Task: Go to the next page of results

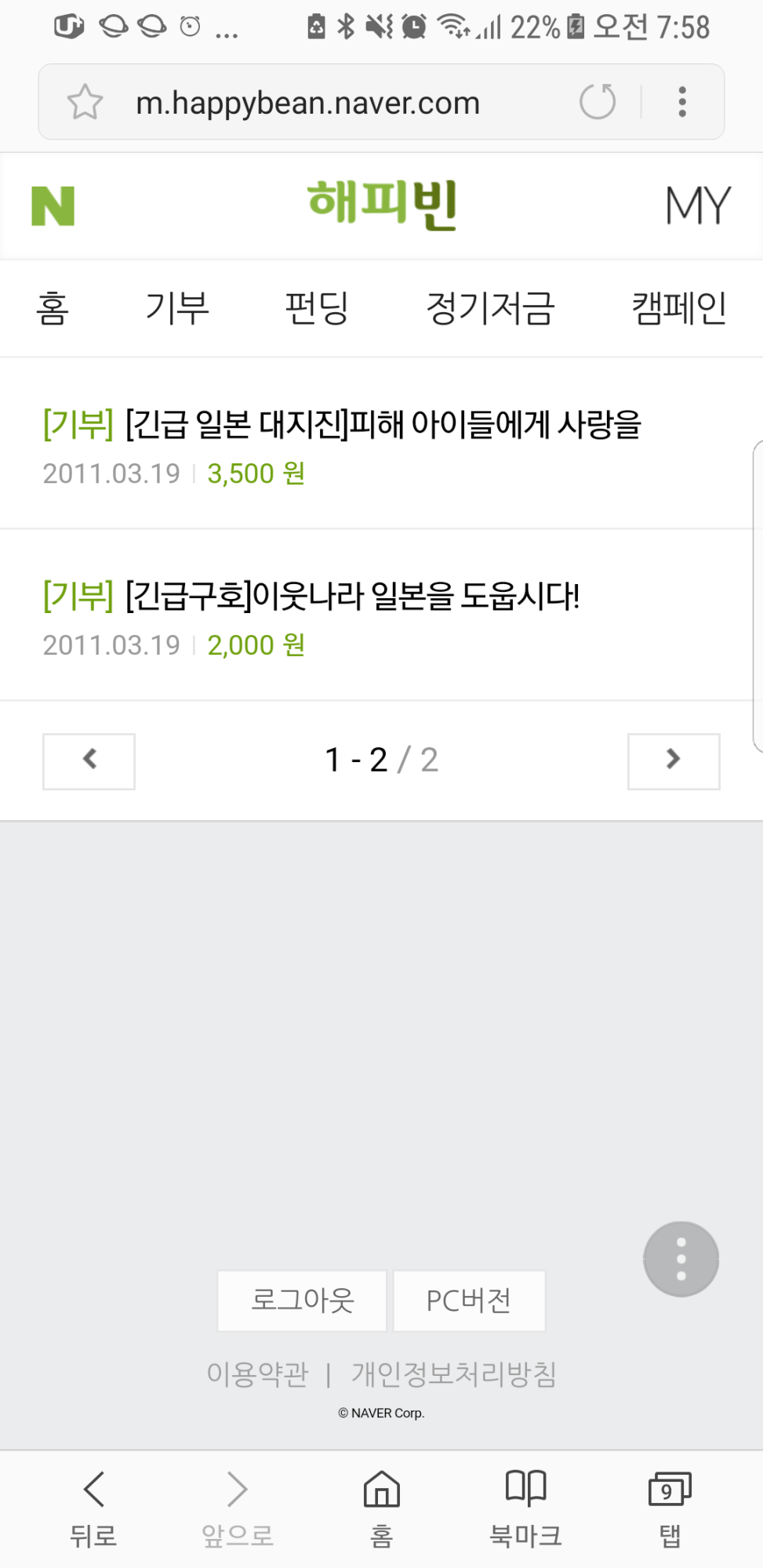Action: pyautogui.click(x=673, y=760)
